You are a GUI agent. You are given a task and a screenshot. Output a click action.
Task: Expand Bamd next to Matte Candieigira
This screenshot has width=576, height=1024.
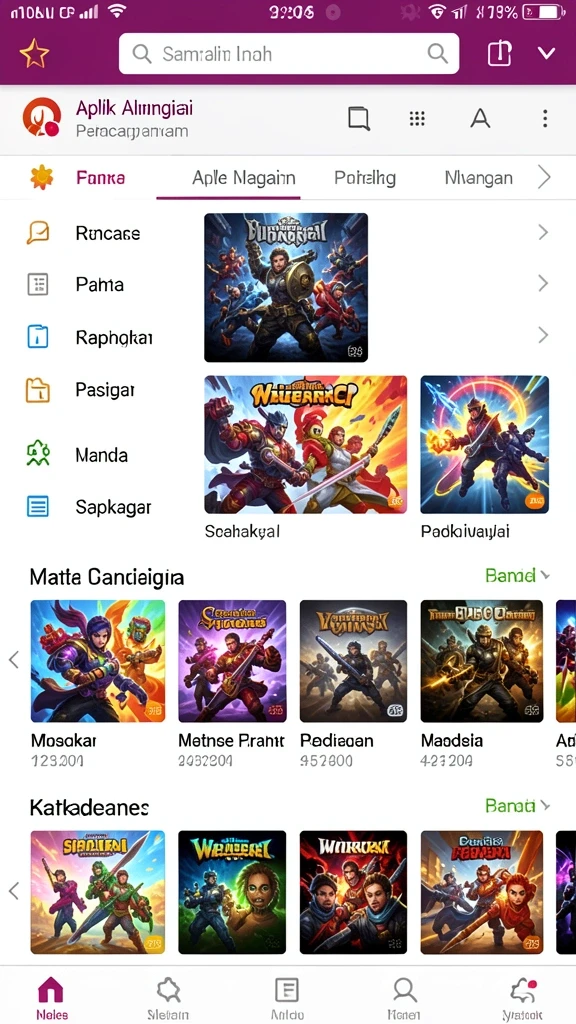517,575
